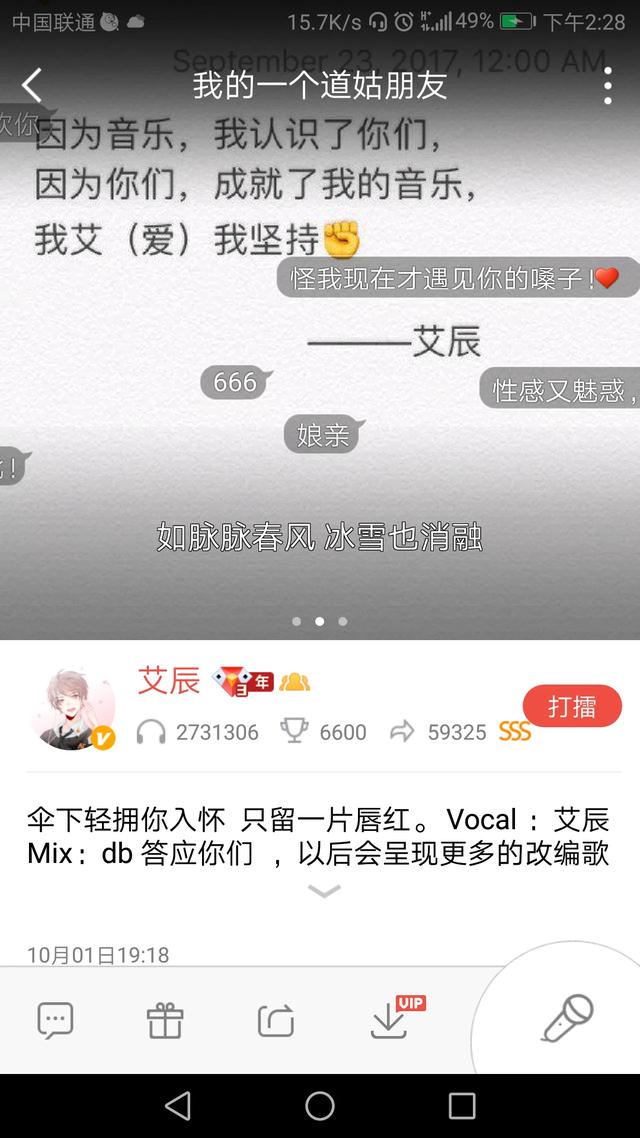Share this song recording
640x1138 pixels.
pos(276,1020)
